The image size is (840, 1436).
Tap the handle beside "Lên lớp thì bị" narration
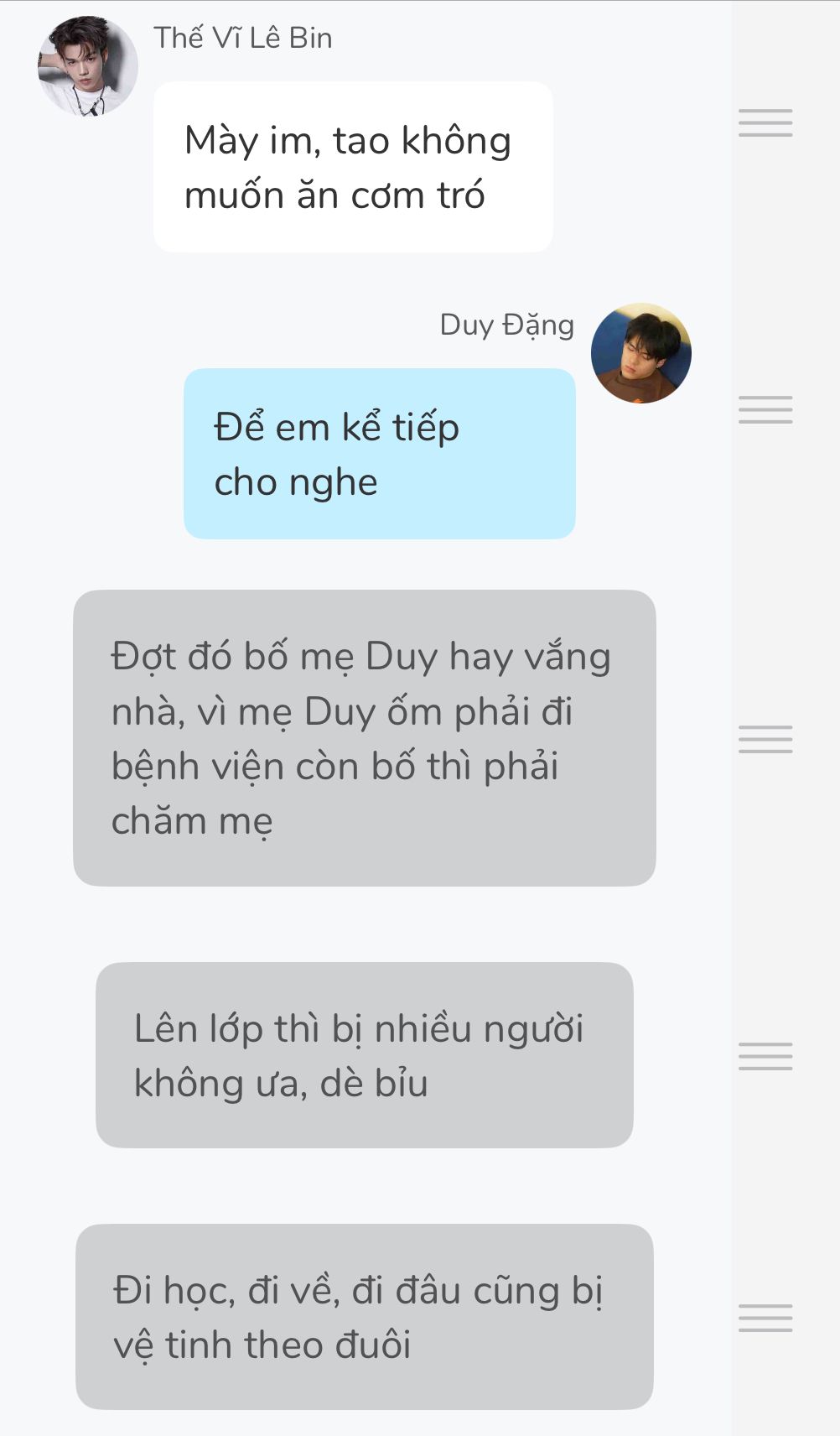coord(765,1056)
